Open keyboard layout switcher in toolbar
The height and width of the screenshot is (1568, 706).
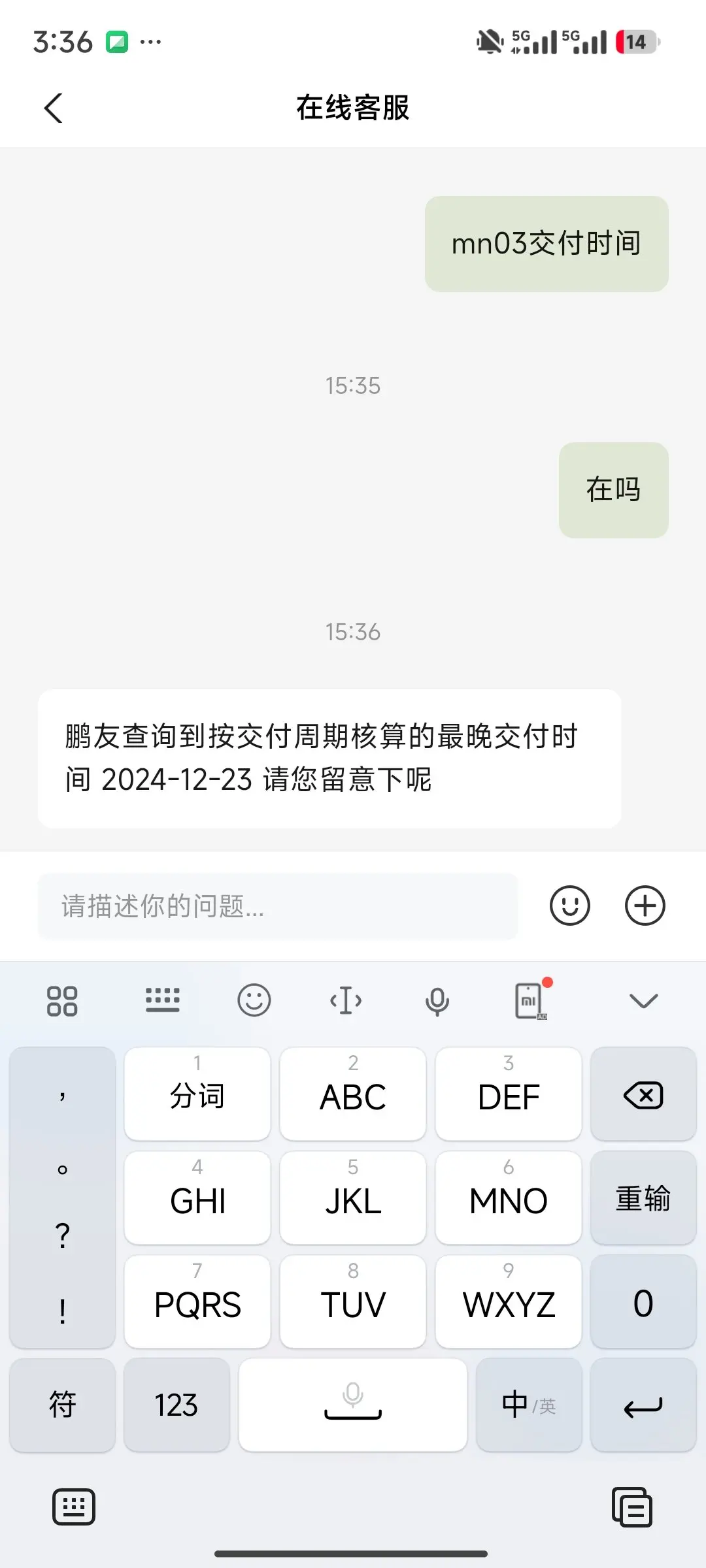pos(163,1000)
